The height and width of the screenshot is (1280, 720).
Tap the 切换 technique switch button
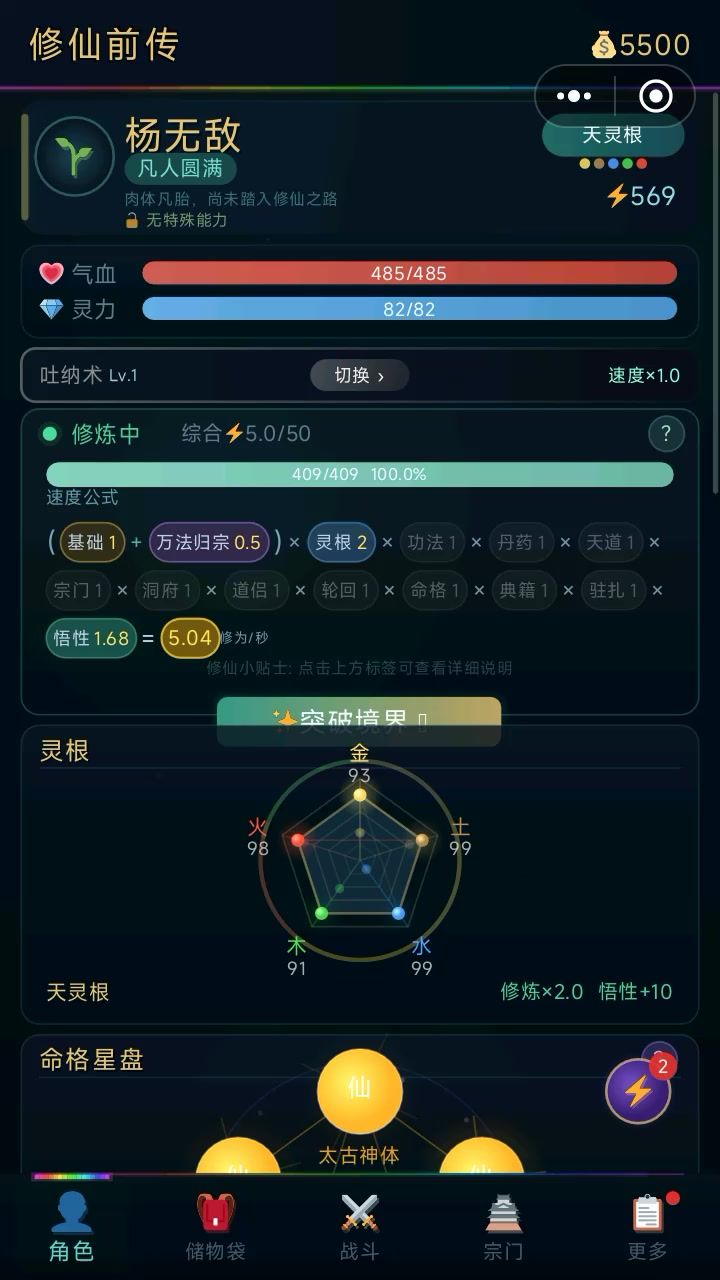358,375
